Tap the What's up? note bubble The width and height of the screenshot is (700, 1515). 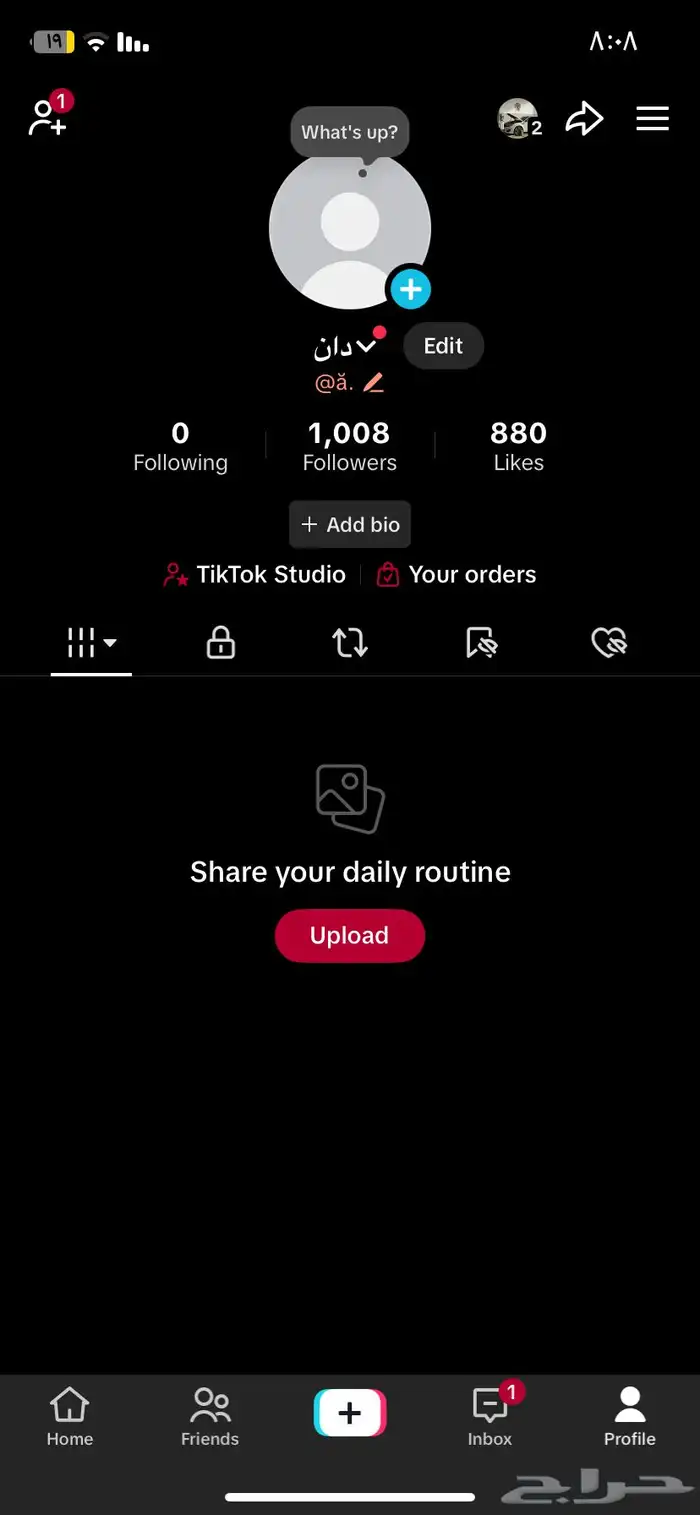click(x=349, y=133)
